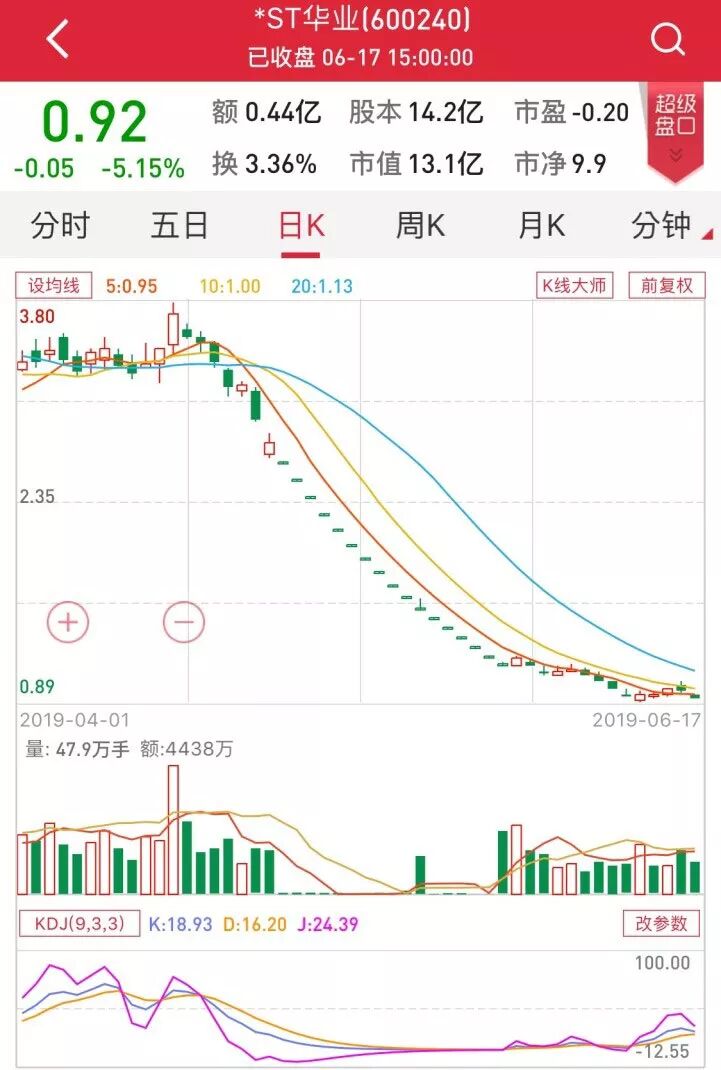Open 改参数 to edit indicator parameters
This screenshot has width=721, height=1070.
pyautogui.click(x=660, y=923)
